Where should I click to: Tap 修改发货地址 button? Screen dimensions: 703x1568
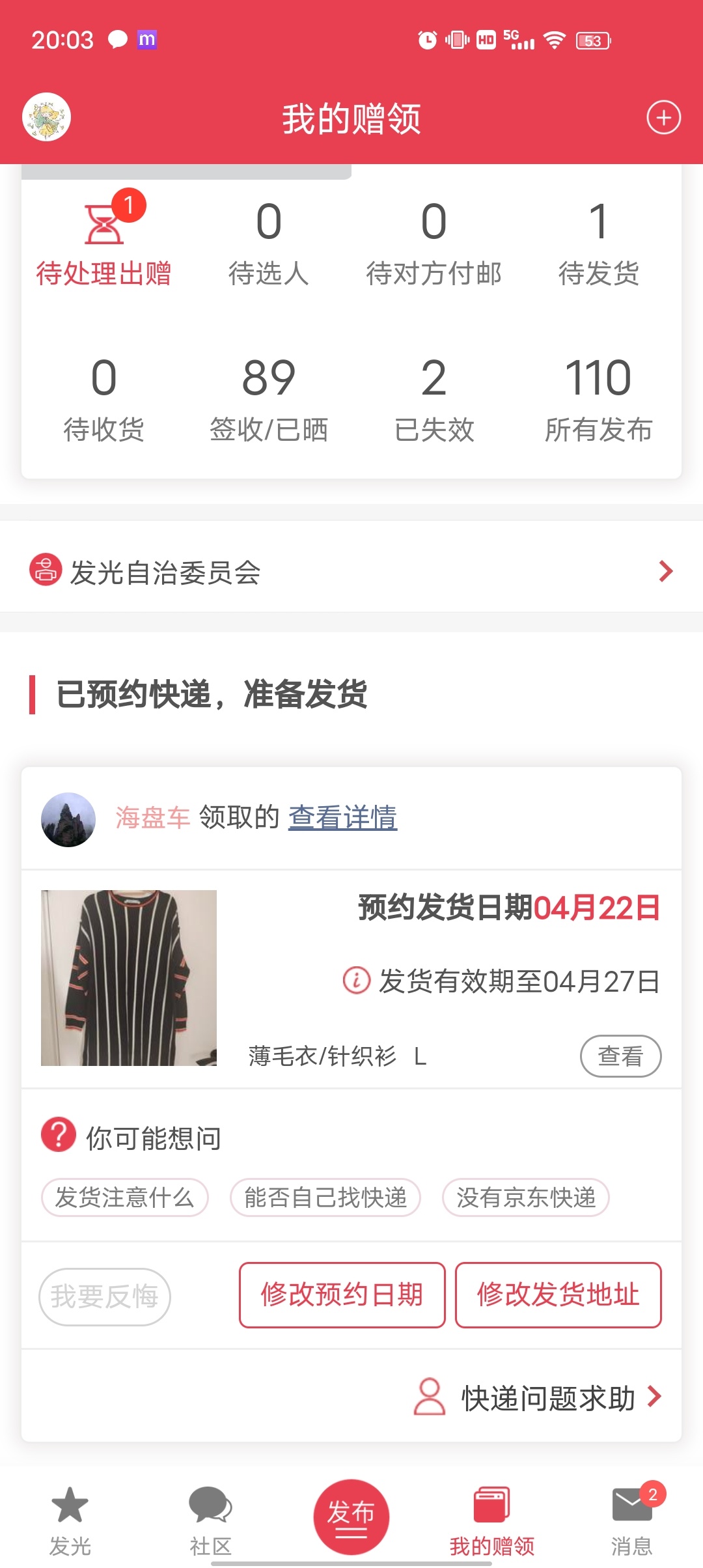[558, 1295]
